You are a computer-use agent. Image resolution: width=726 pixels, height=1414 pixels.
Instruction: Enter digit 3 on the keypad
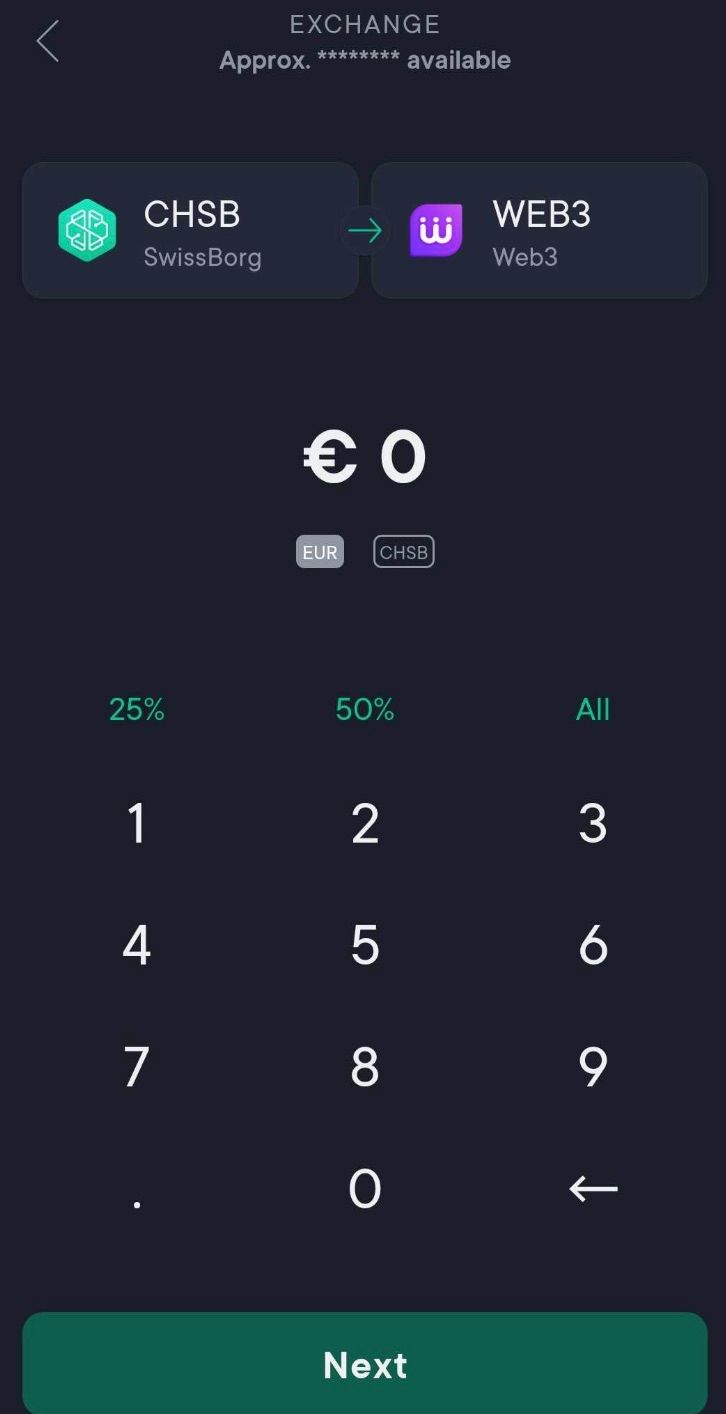point(592,824)
